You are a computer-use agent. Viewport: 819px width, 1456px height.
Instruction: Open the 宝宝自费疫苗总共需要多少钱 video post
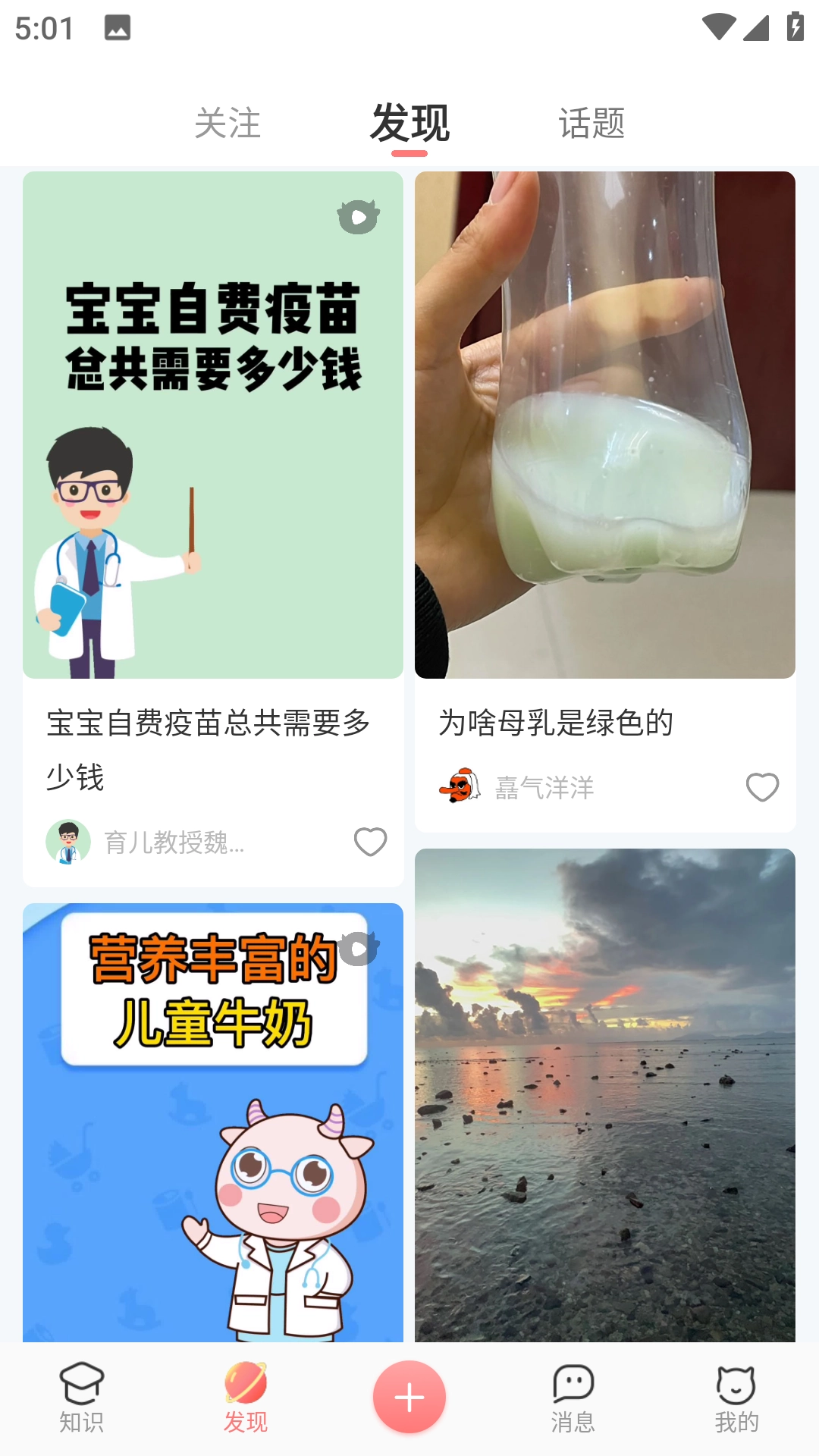click(213, 425)
